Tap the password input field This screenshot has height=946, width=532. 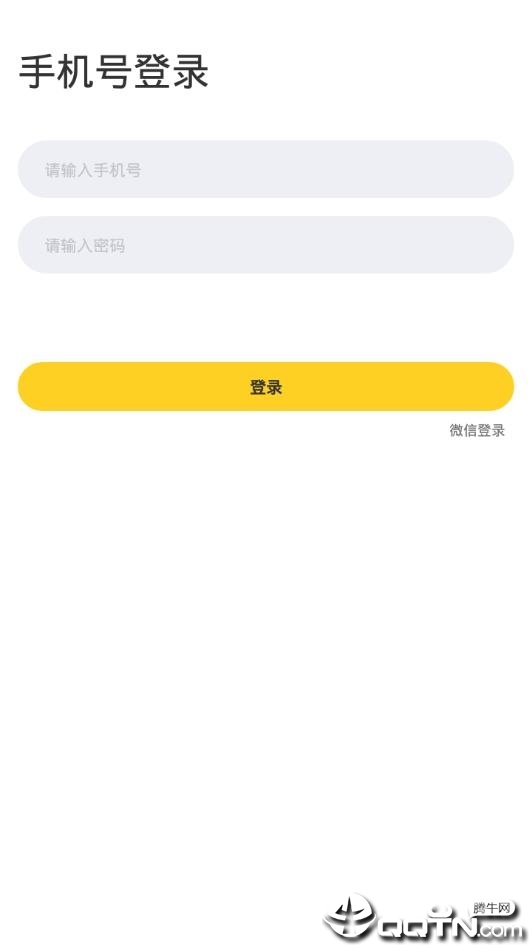(266, 245)
